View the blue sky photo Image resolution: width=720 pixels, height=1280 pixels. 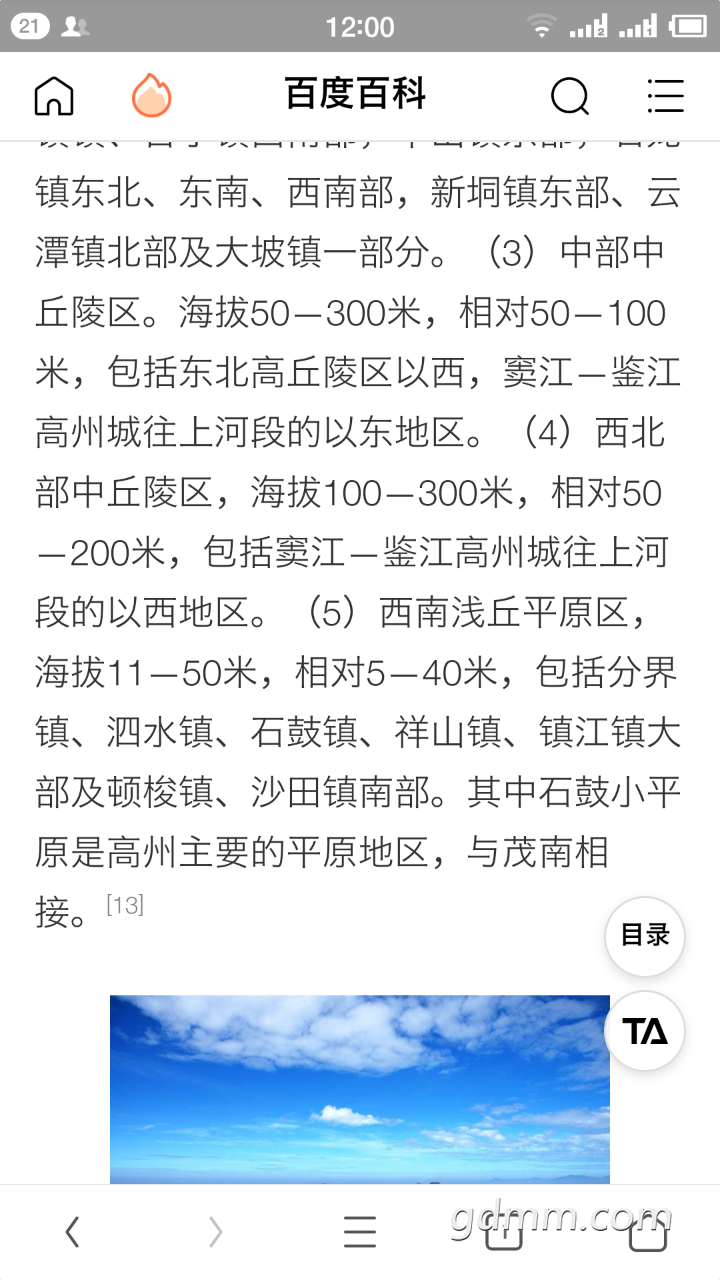pyautogui.click(x=360, y=1088)
